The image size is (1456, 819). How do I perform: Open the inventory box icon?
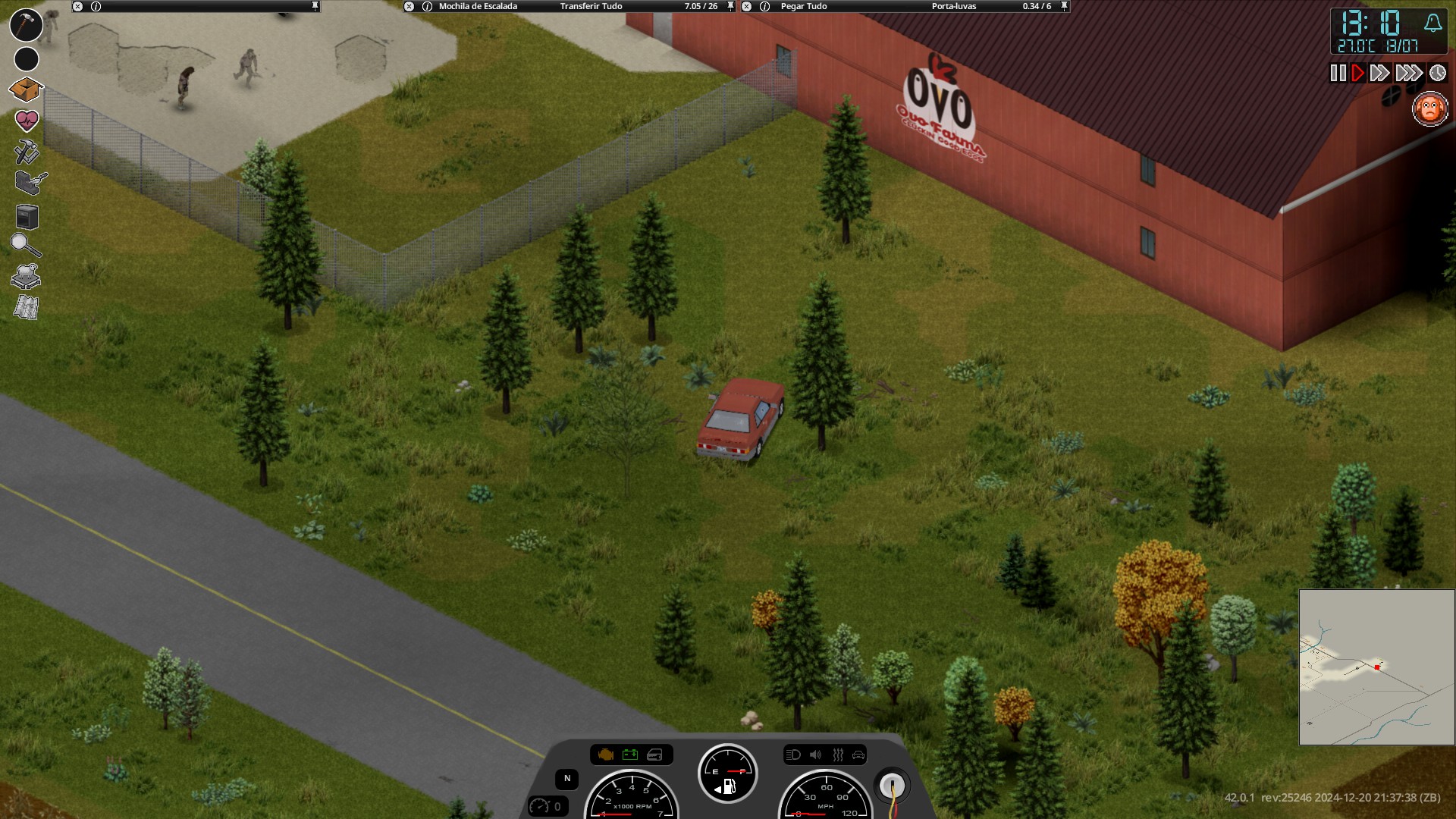(26, 90)
